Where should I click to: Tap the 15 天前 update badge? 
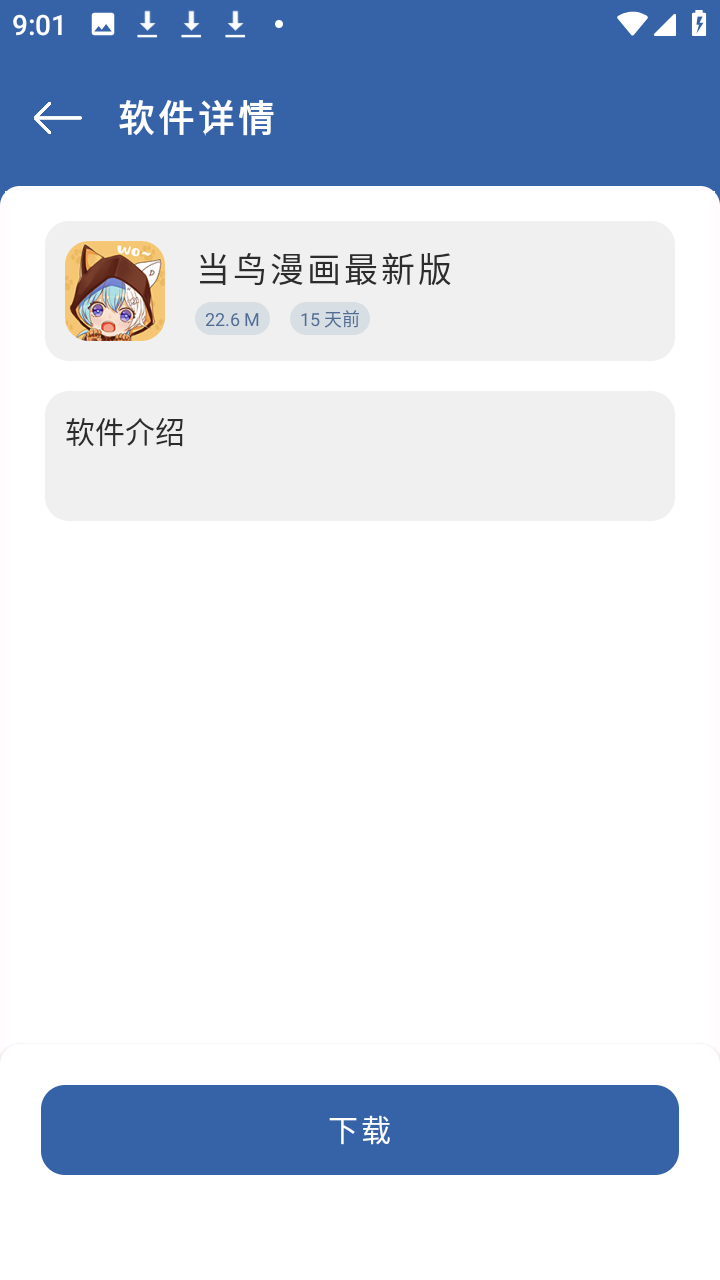point(329,318)
